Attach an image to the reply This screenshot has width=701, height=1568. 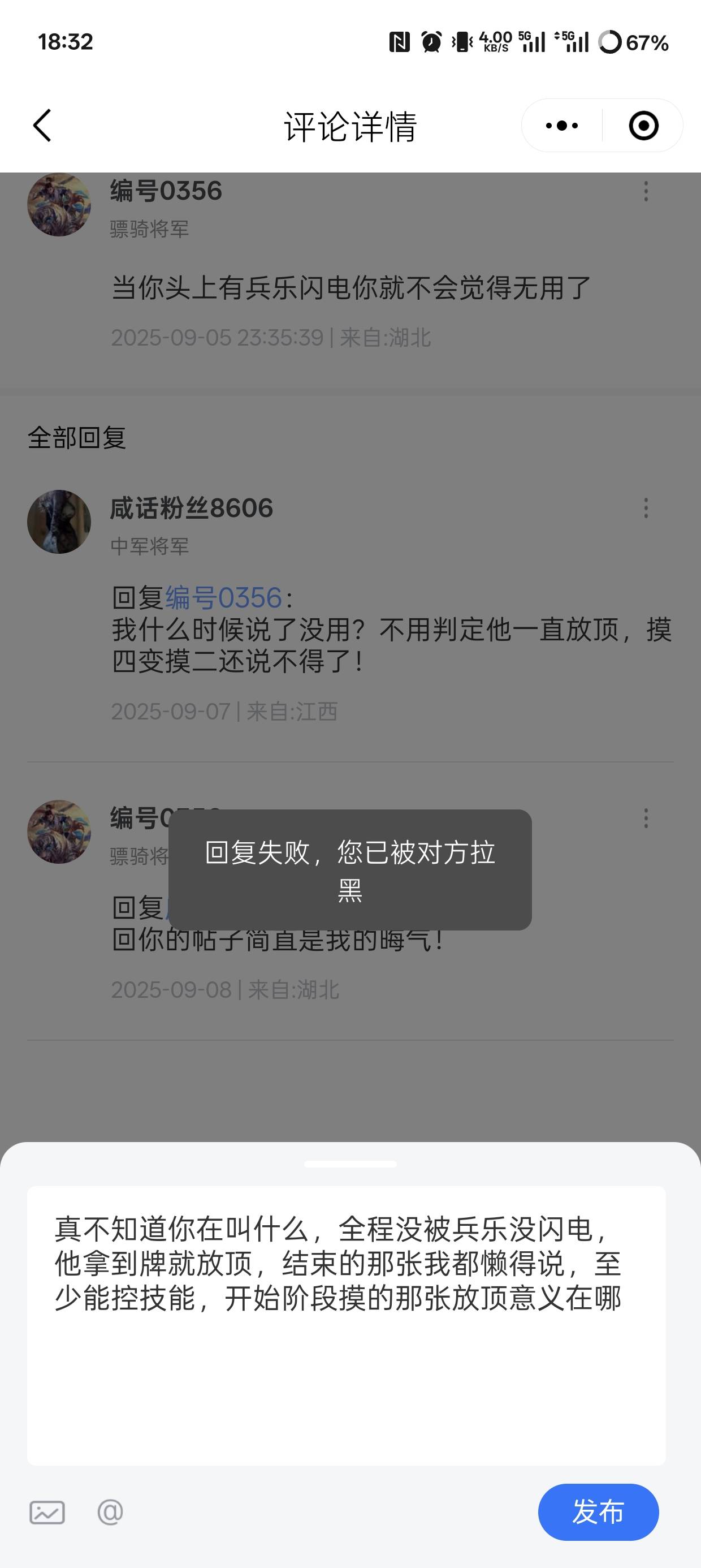click(47, 1512)
